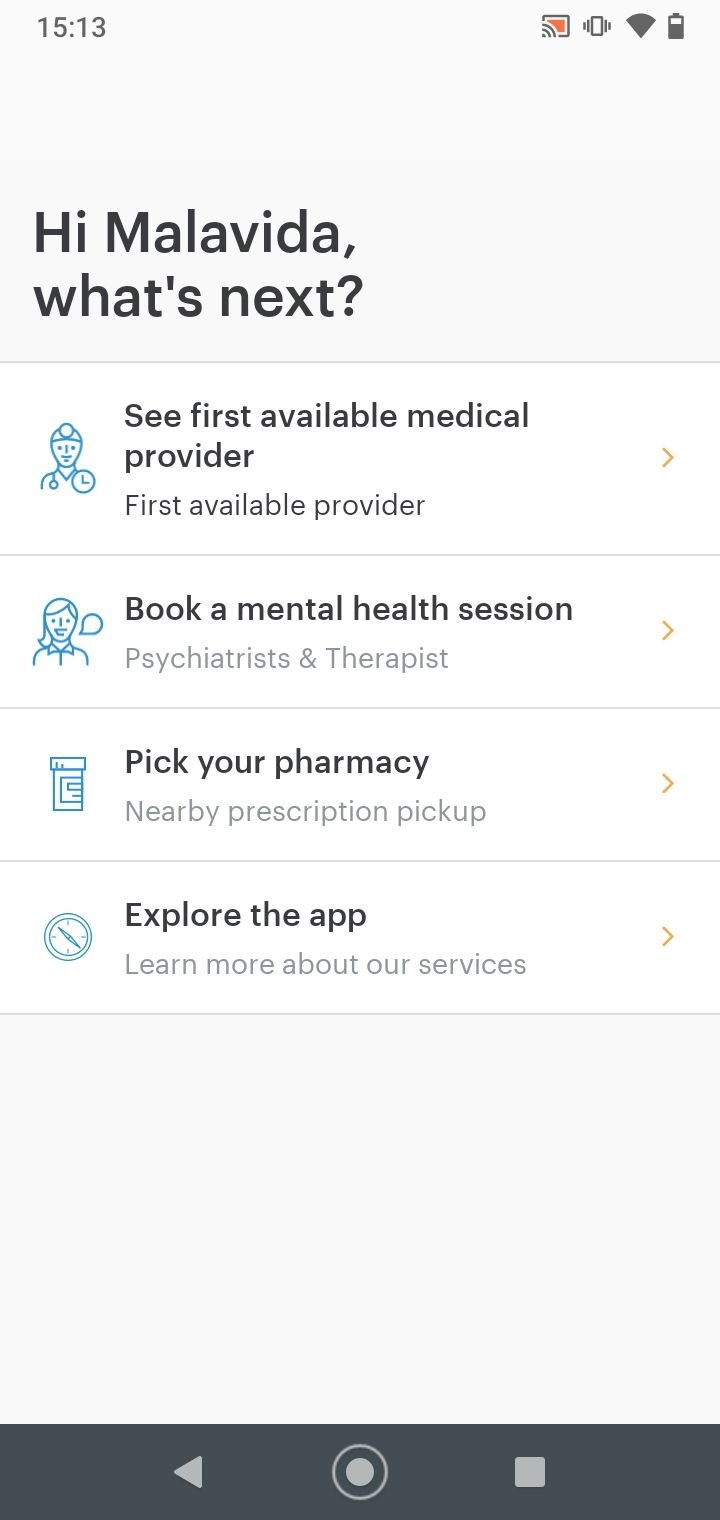Screen dimensions: 720x1520
Task: Open See first available medical provider
Action: click(360, 459)
